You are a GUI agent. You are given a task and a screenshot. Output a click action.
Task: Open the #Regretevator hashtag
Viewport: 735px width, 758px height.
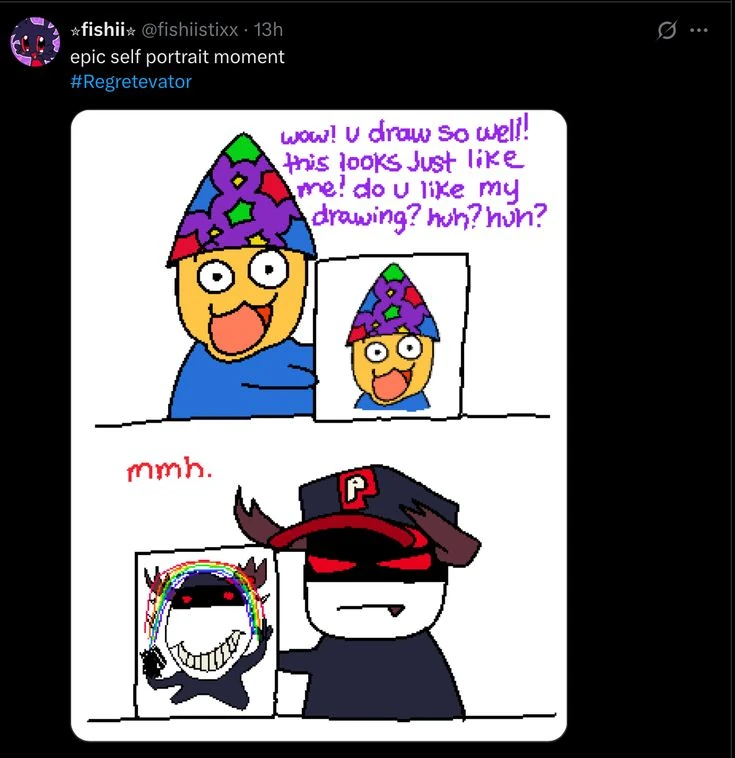(130, 81)
